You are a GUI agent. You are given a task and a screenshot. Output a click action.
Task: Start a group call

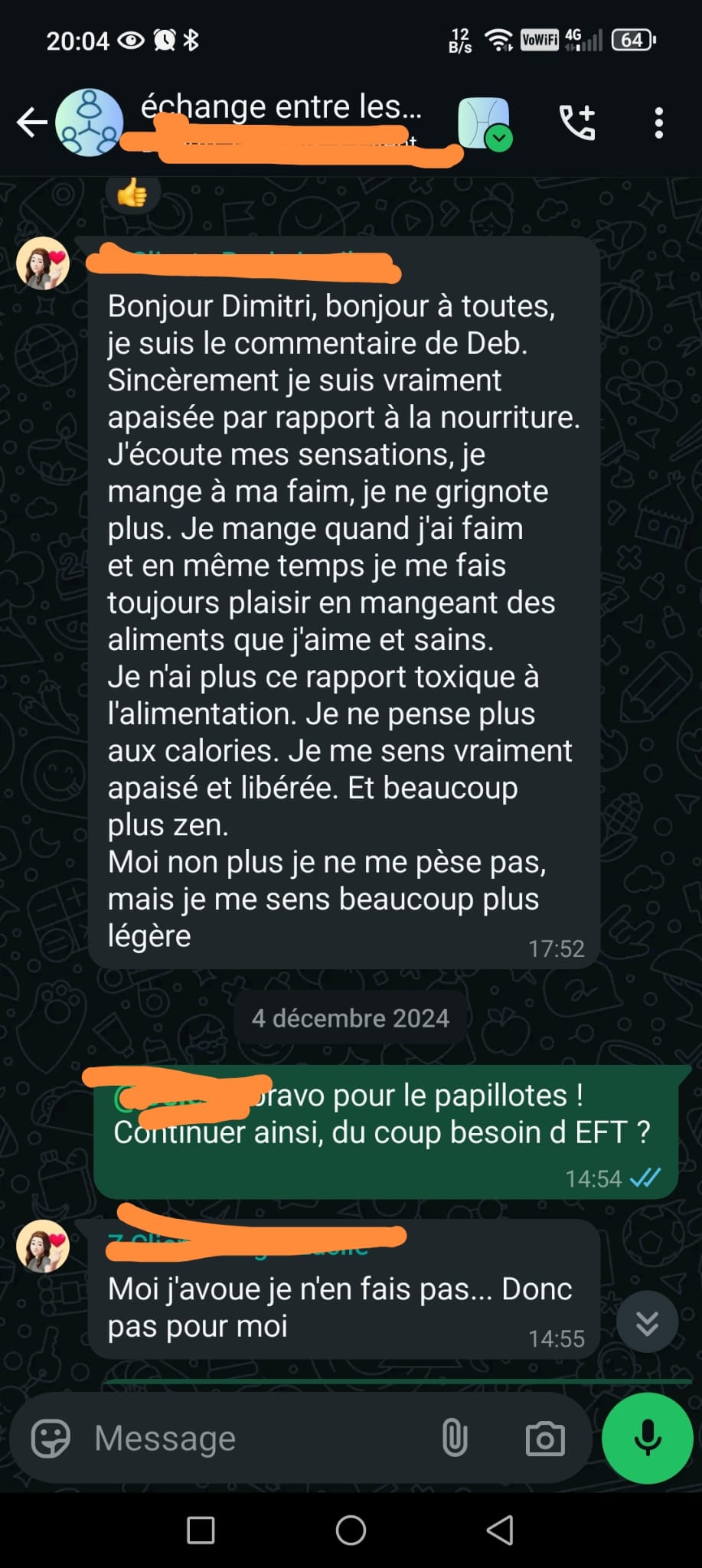(577, 122)
